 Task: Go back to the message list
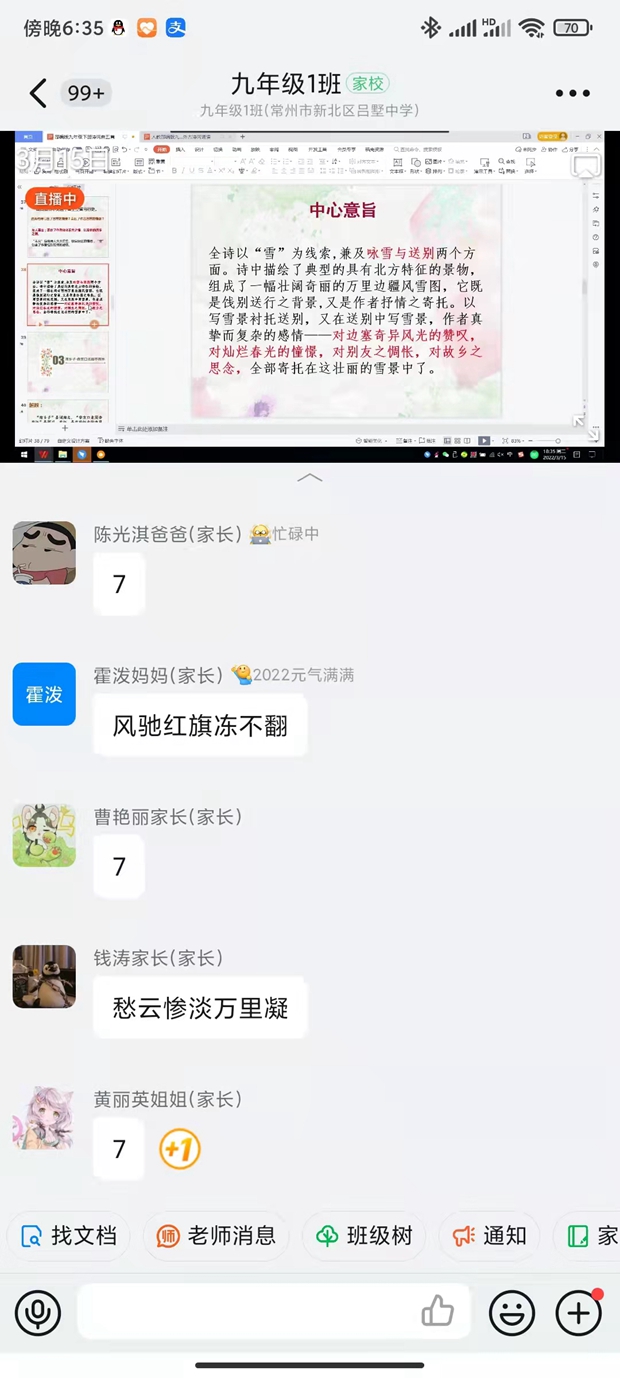(38, 94)
